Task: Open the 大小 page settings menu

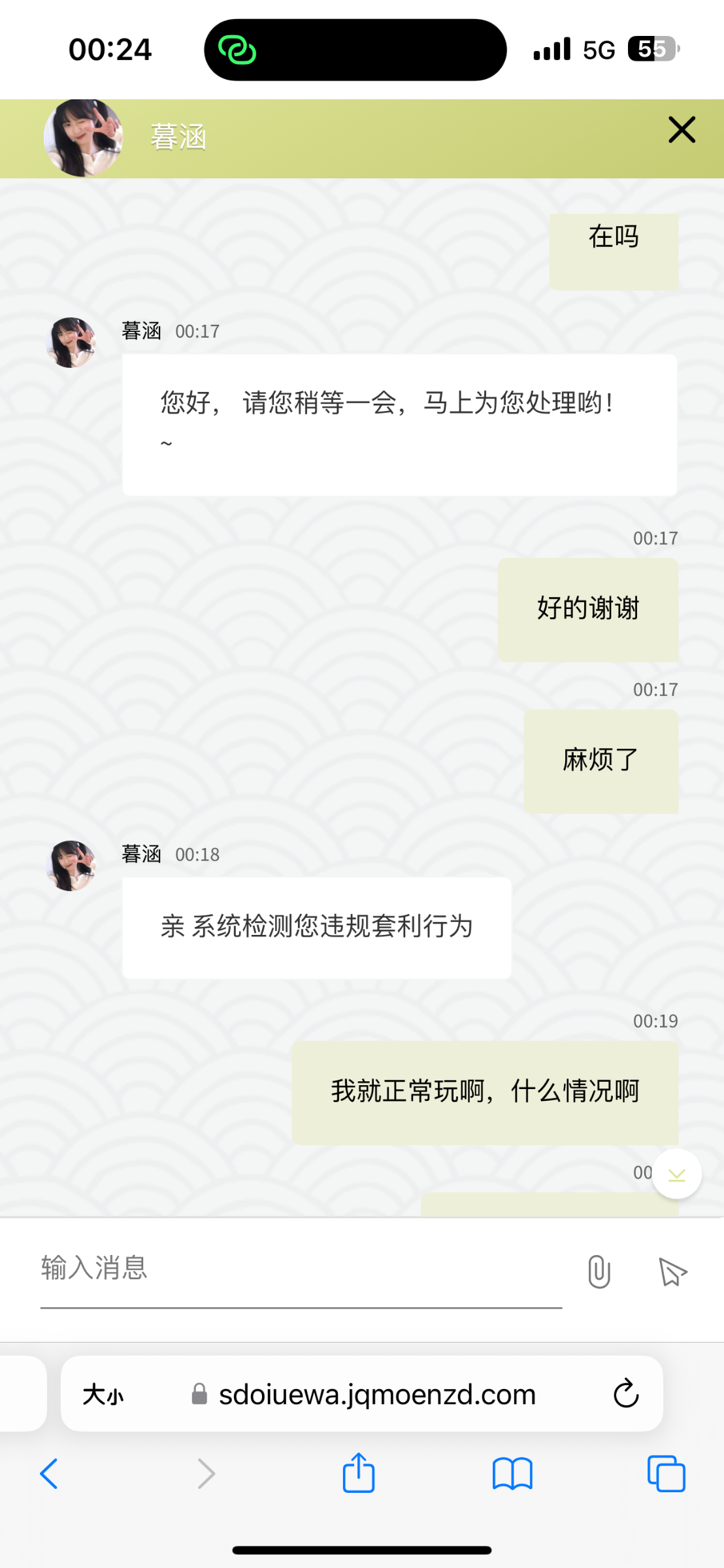Action: point(103,1395)
